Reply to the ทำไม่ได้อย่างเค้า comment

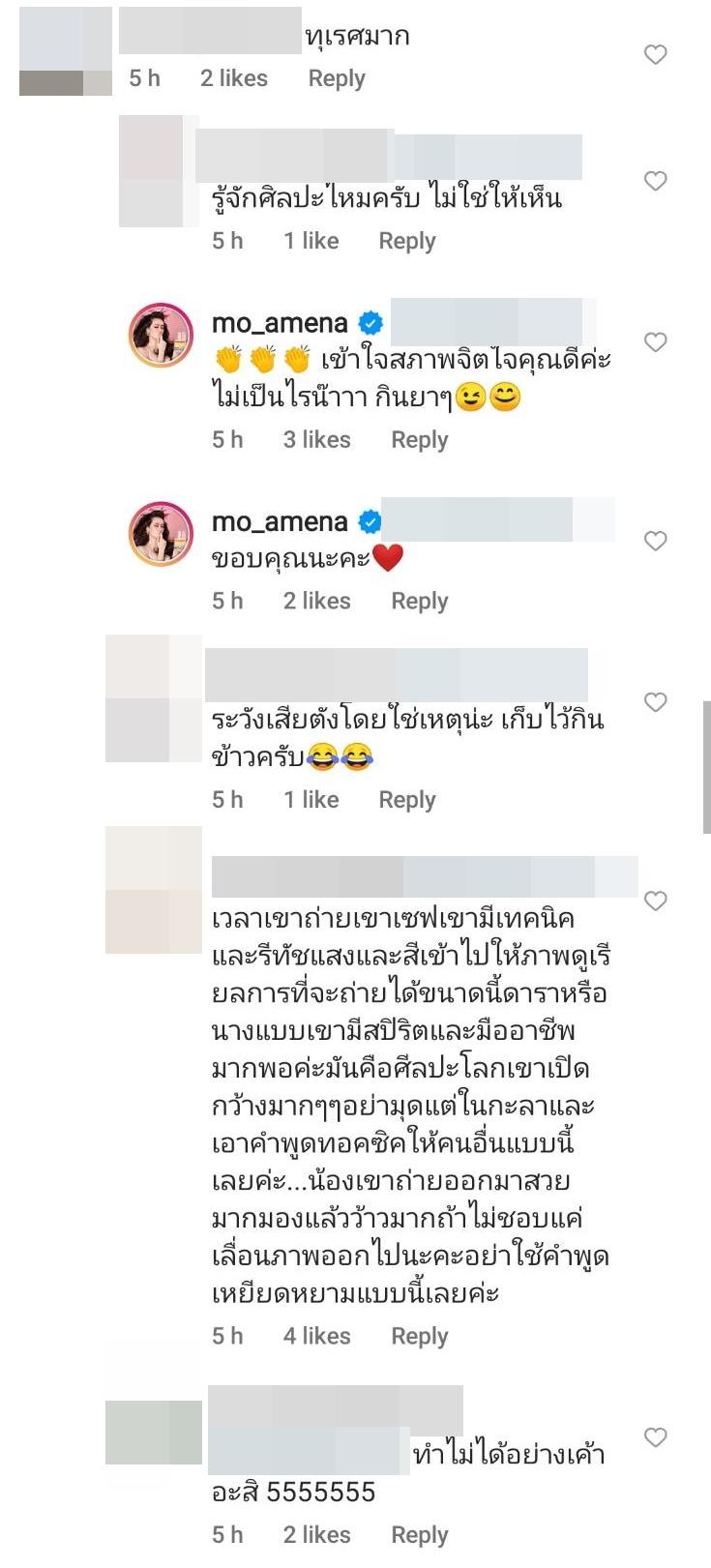pos(419,1535)
